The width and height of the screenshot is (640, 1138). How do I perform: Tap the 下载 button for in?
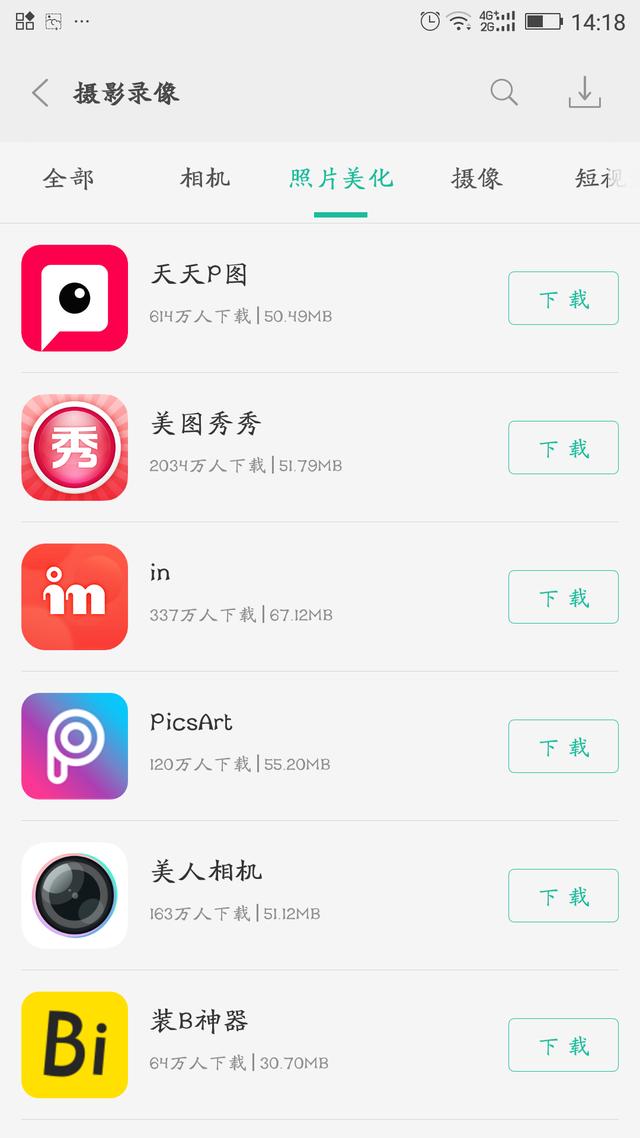click(563, 597)
